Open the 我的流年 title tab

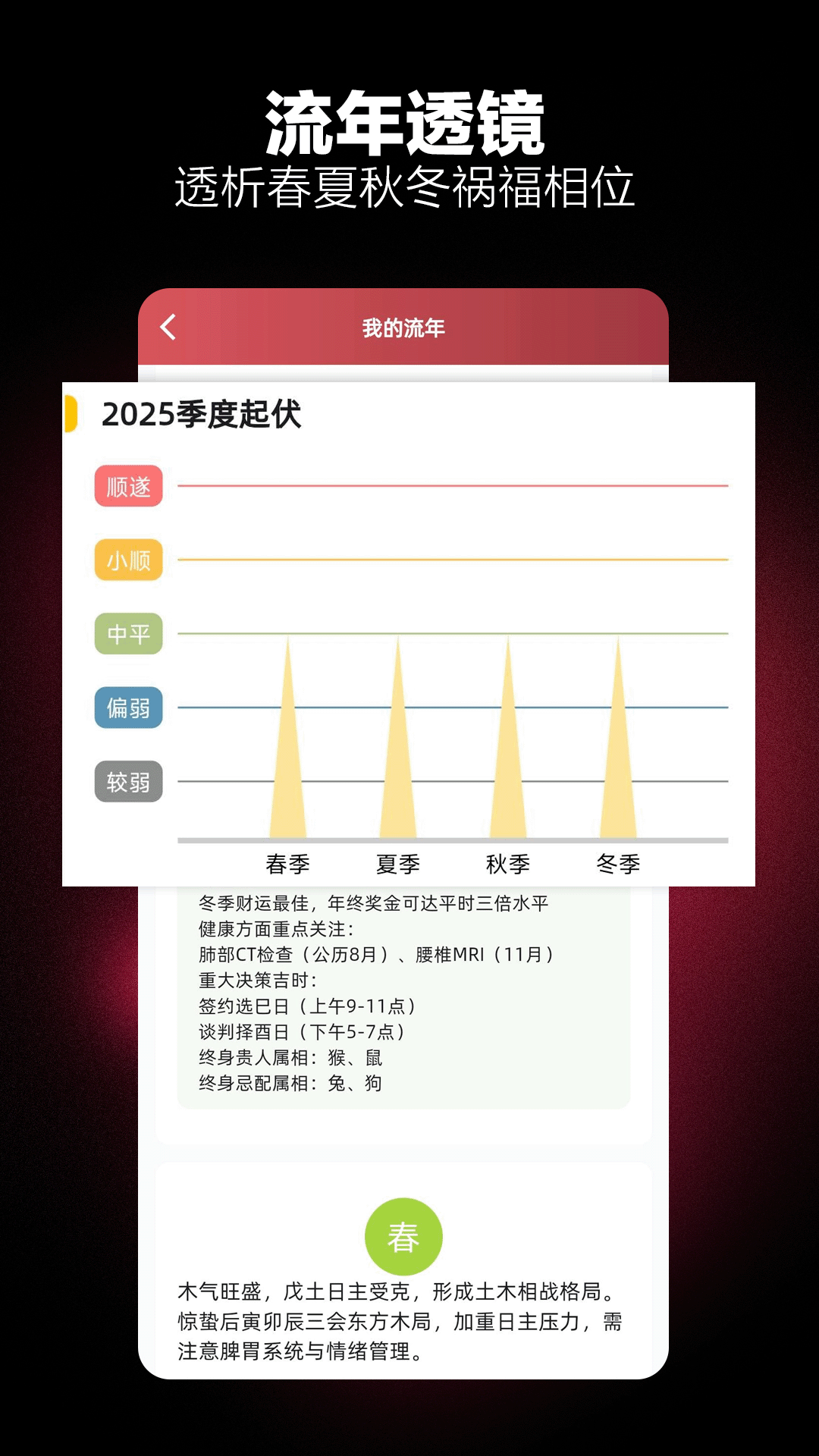pyautogui.click(x=404, y=328)
